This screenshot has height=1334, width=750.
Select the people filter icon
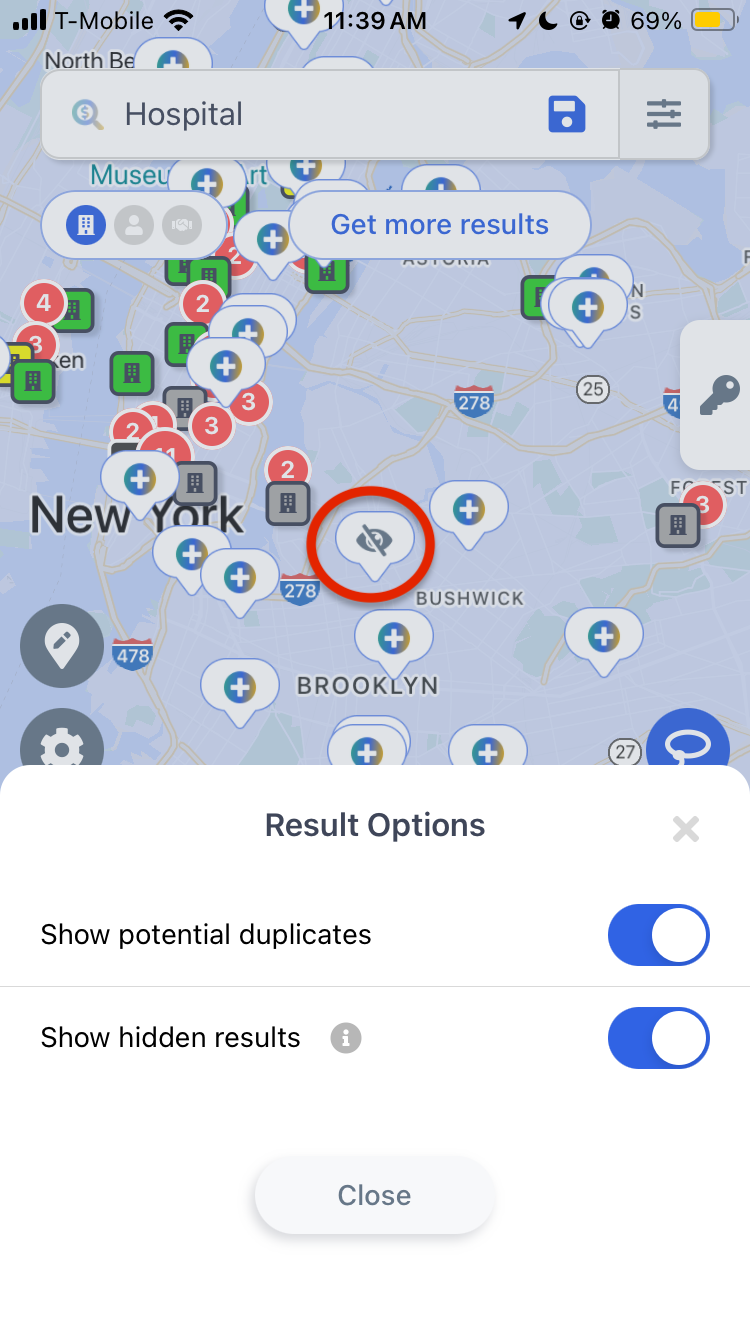134,225
